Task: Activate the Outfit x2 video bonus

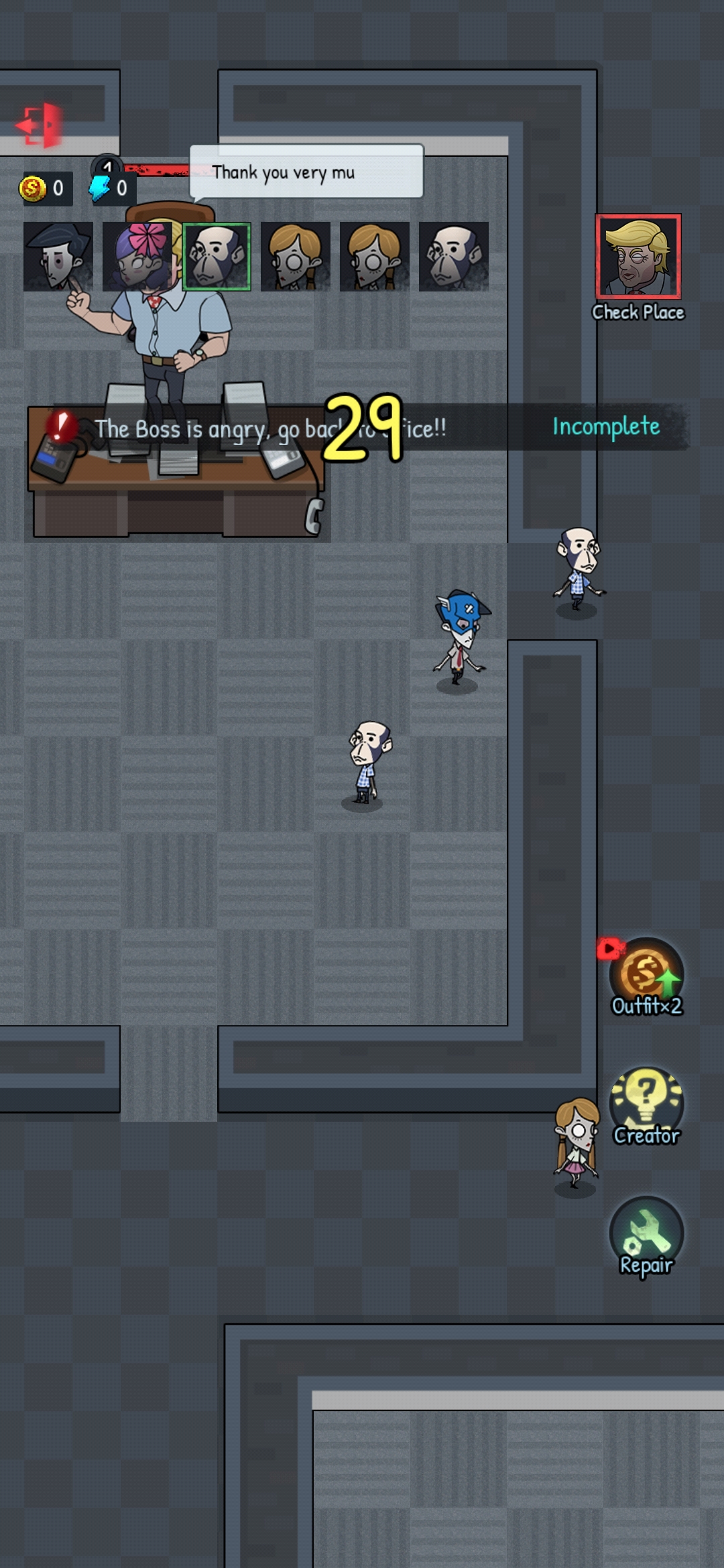Action: tap(646, 974)
